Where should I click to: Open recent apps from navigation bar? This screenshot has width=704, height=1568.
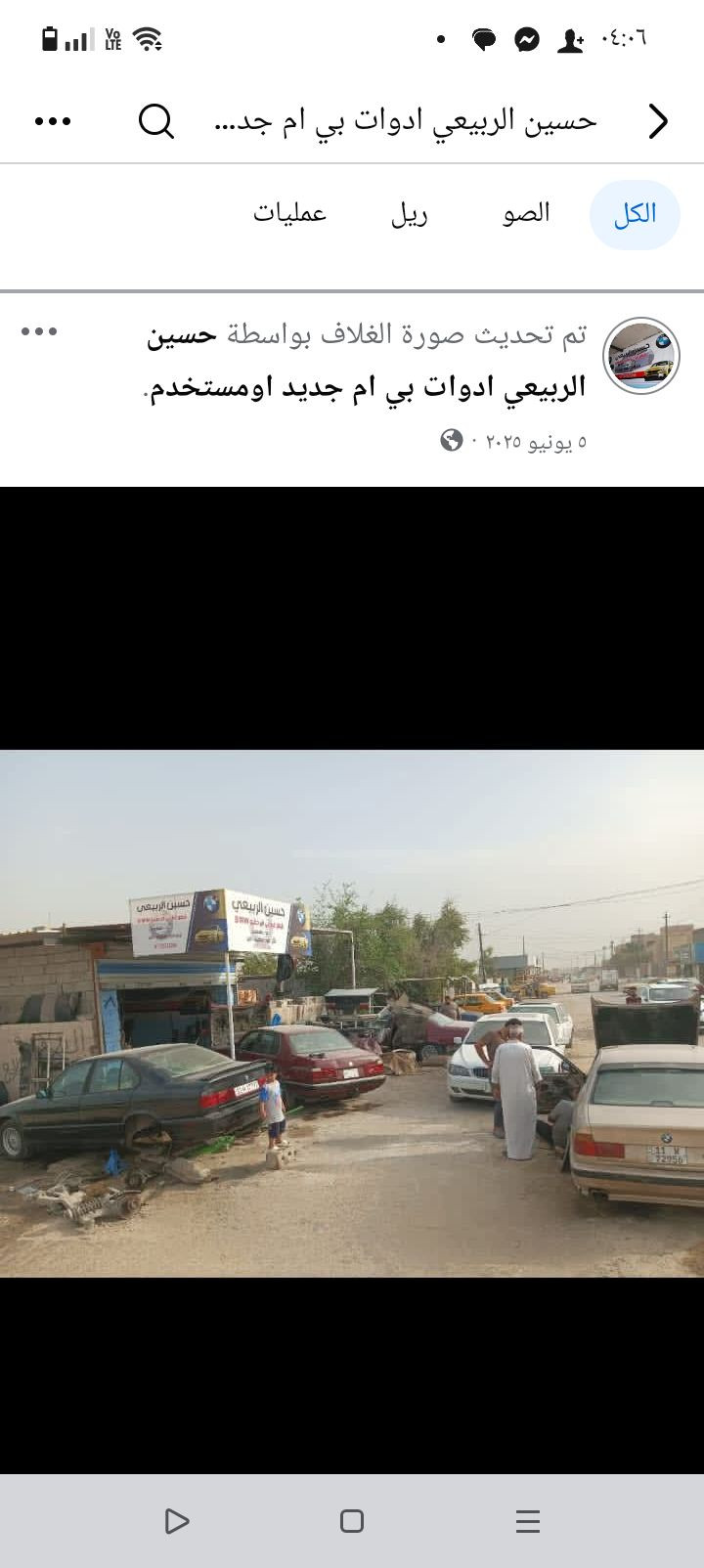[x=528, y=1521]
